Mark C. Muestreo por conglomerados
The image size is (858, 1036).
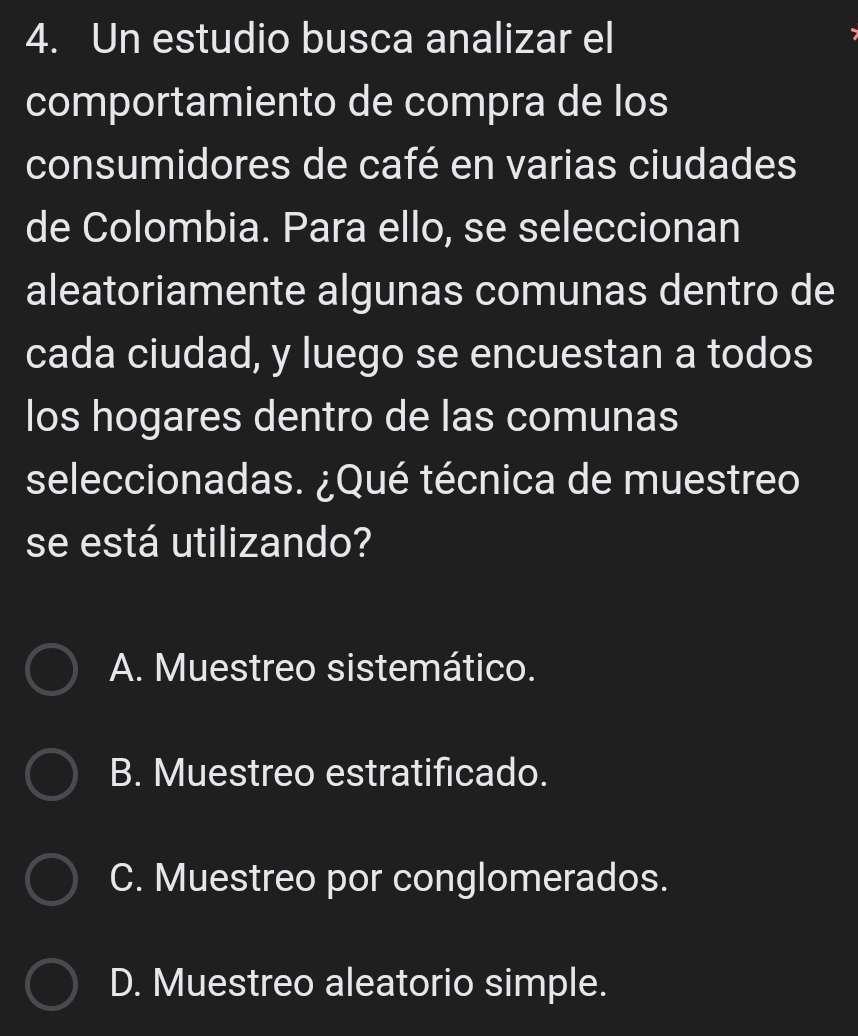coord(52,879)
